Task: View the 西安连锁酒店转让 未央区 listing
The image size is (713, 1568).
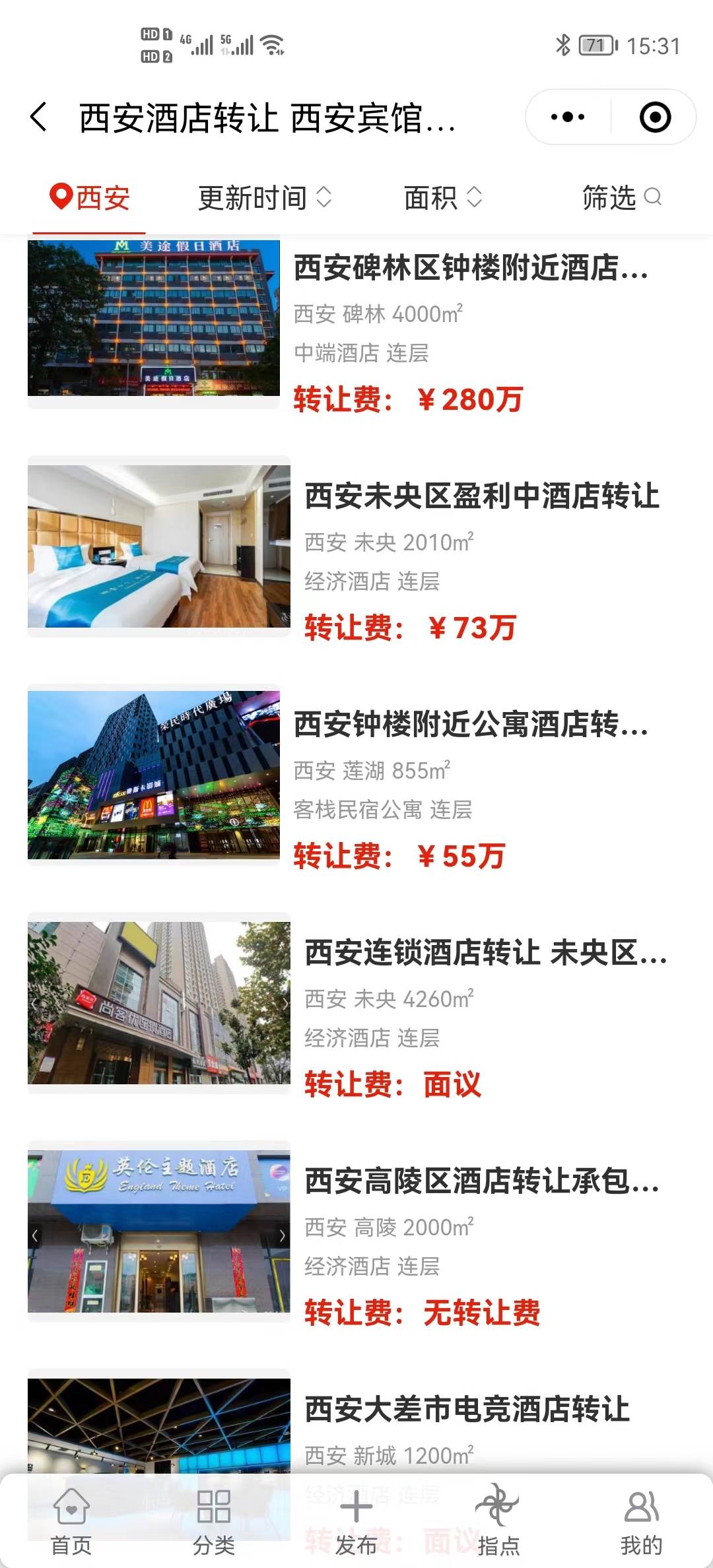Action: pos(485,953)
